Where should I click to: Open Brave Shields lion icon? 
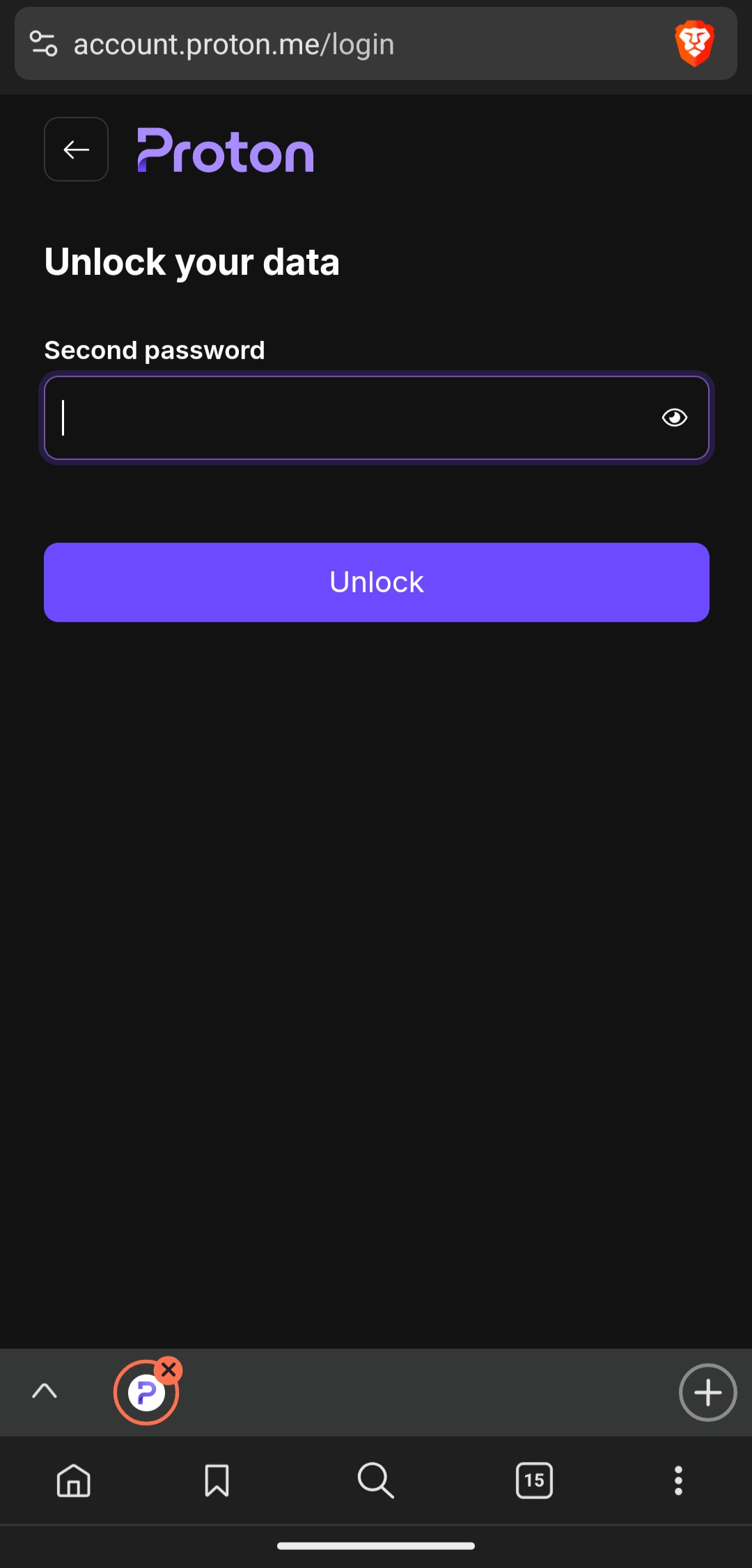coord(694,43)
